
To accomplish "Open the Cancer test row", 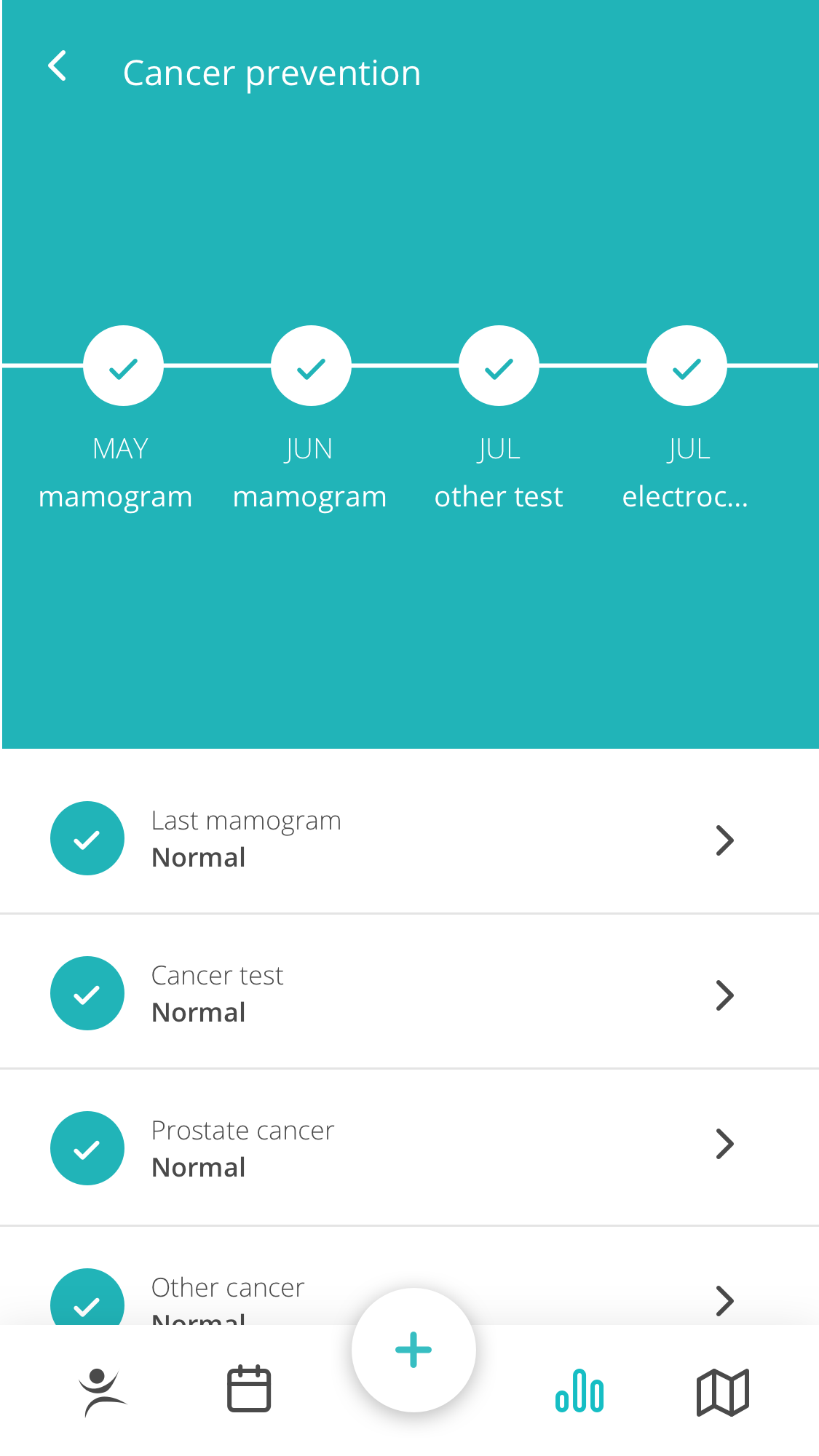I will point(409,993).
